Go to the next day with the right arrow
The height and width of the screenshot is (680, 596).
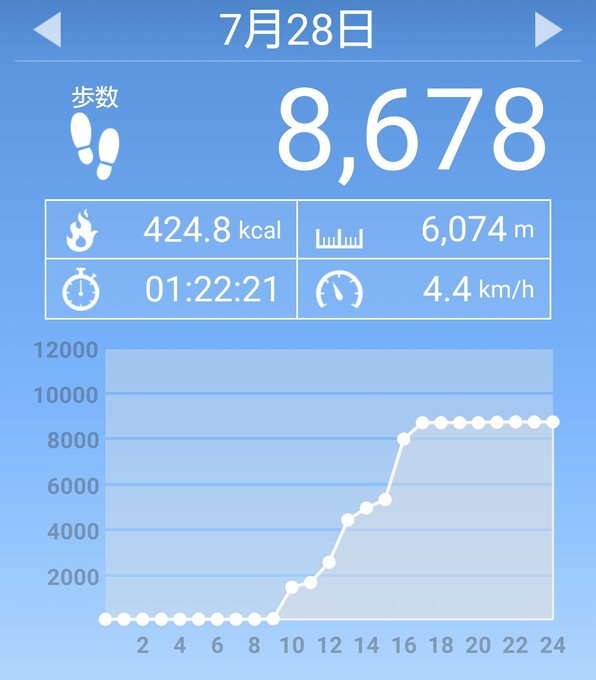tap(548, 29)
